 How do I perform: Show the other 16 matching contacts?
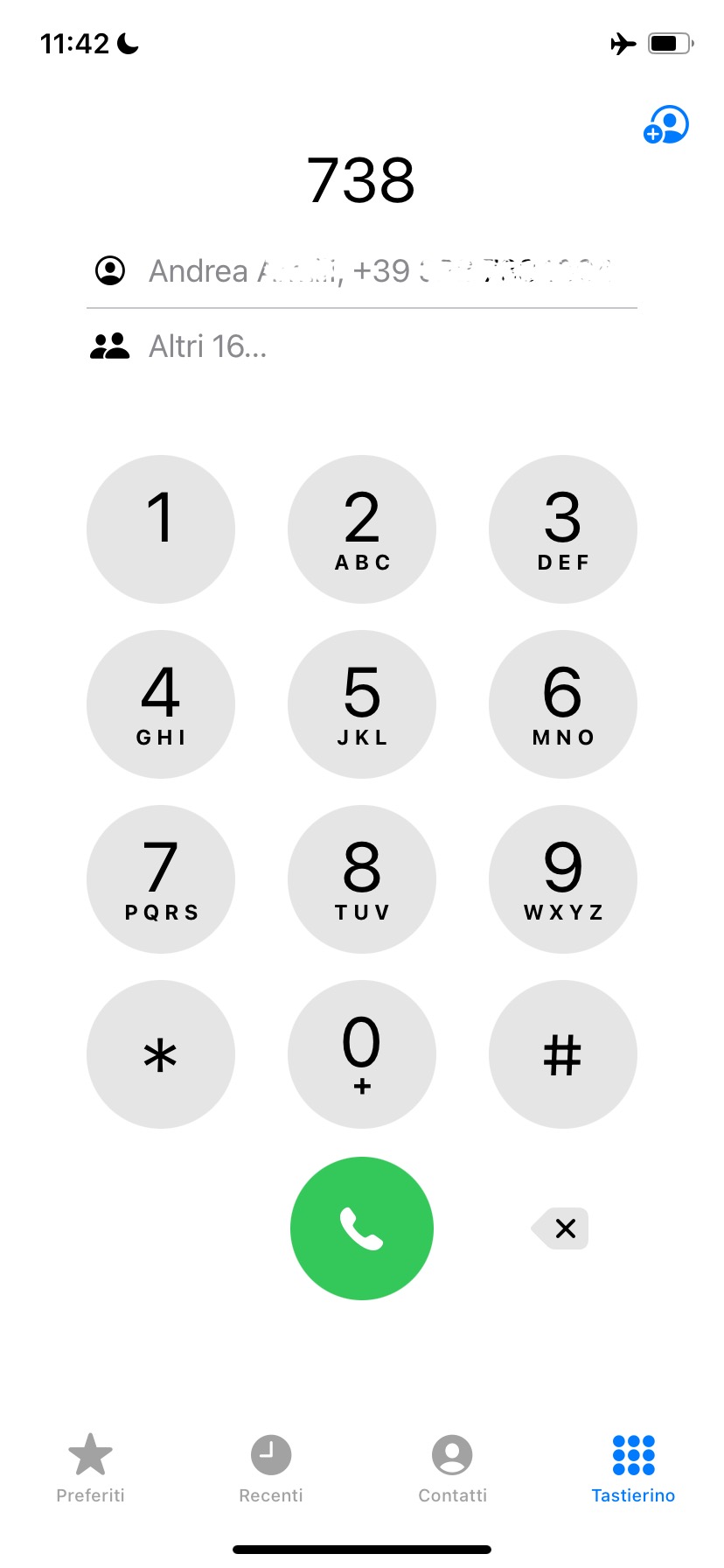point(207,346)
